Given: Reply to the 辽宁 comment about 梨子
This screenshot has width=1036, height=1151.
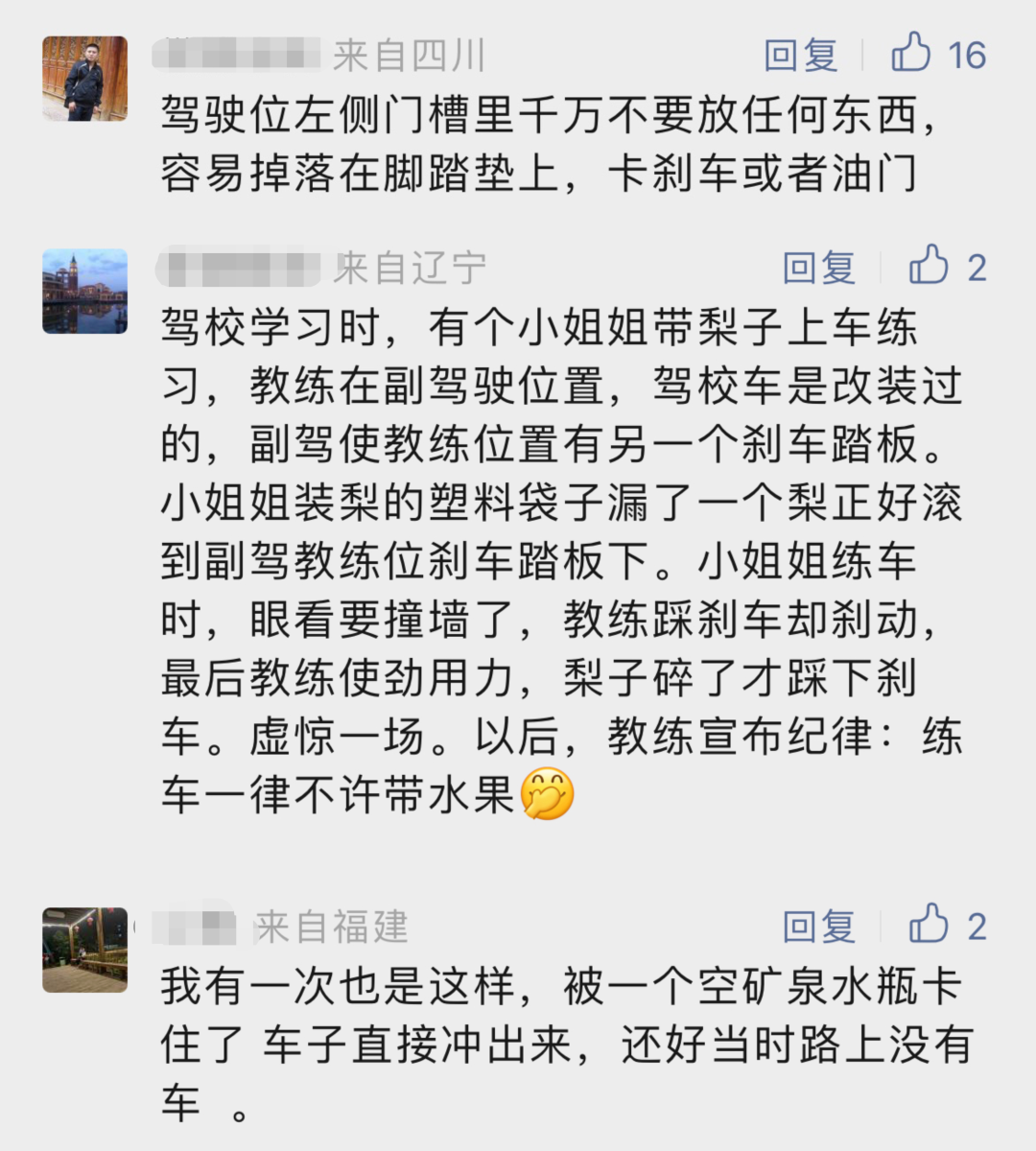Looking at the screenshot, I should tap(818, 268).
